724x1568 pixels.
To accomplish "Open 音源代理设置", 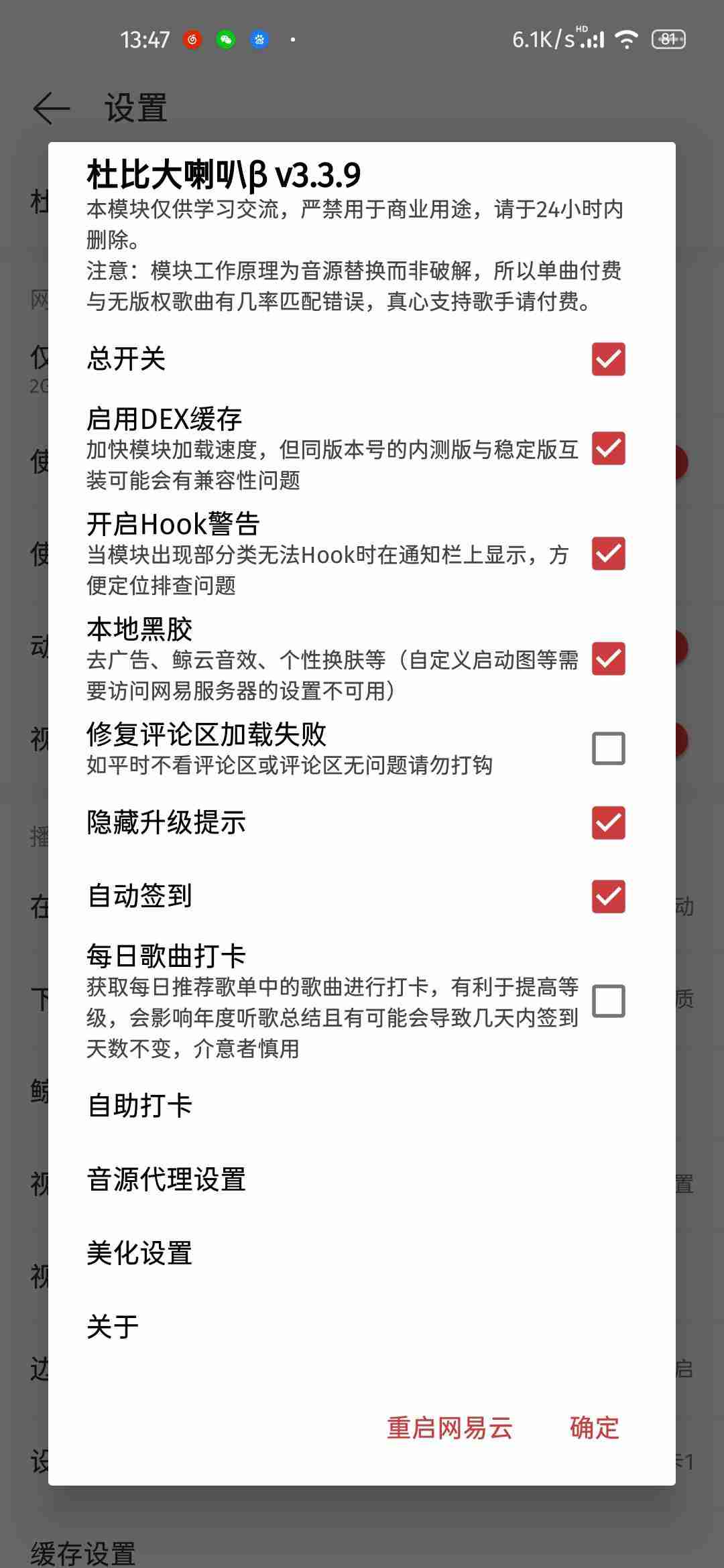I will point(362,1179).
